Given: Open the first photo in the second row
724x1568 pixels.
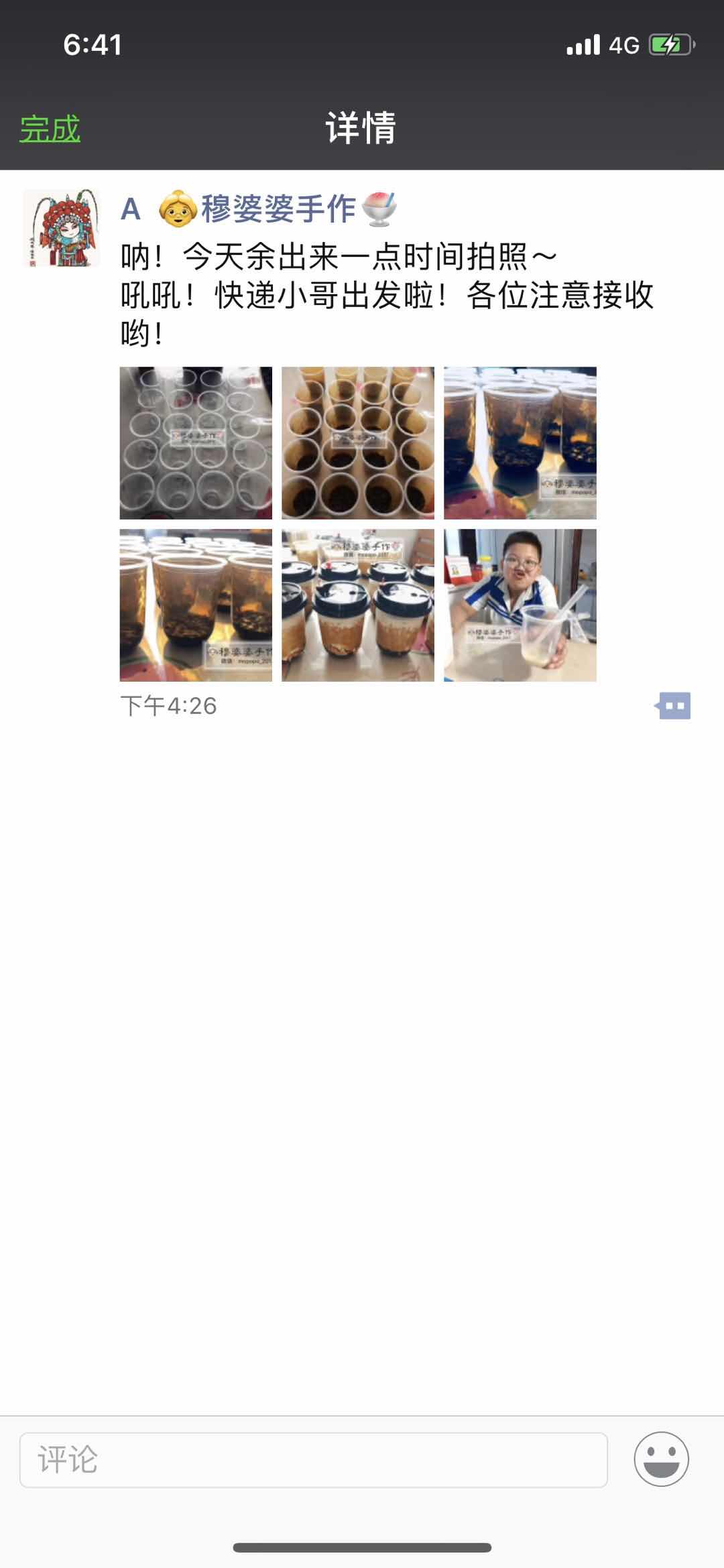Looking at the screenshot, I should click(x=196, y=605).
